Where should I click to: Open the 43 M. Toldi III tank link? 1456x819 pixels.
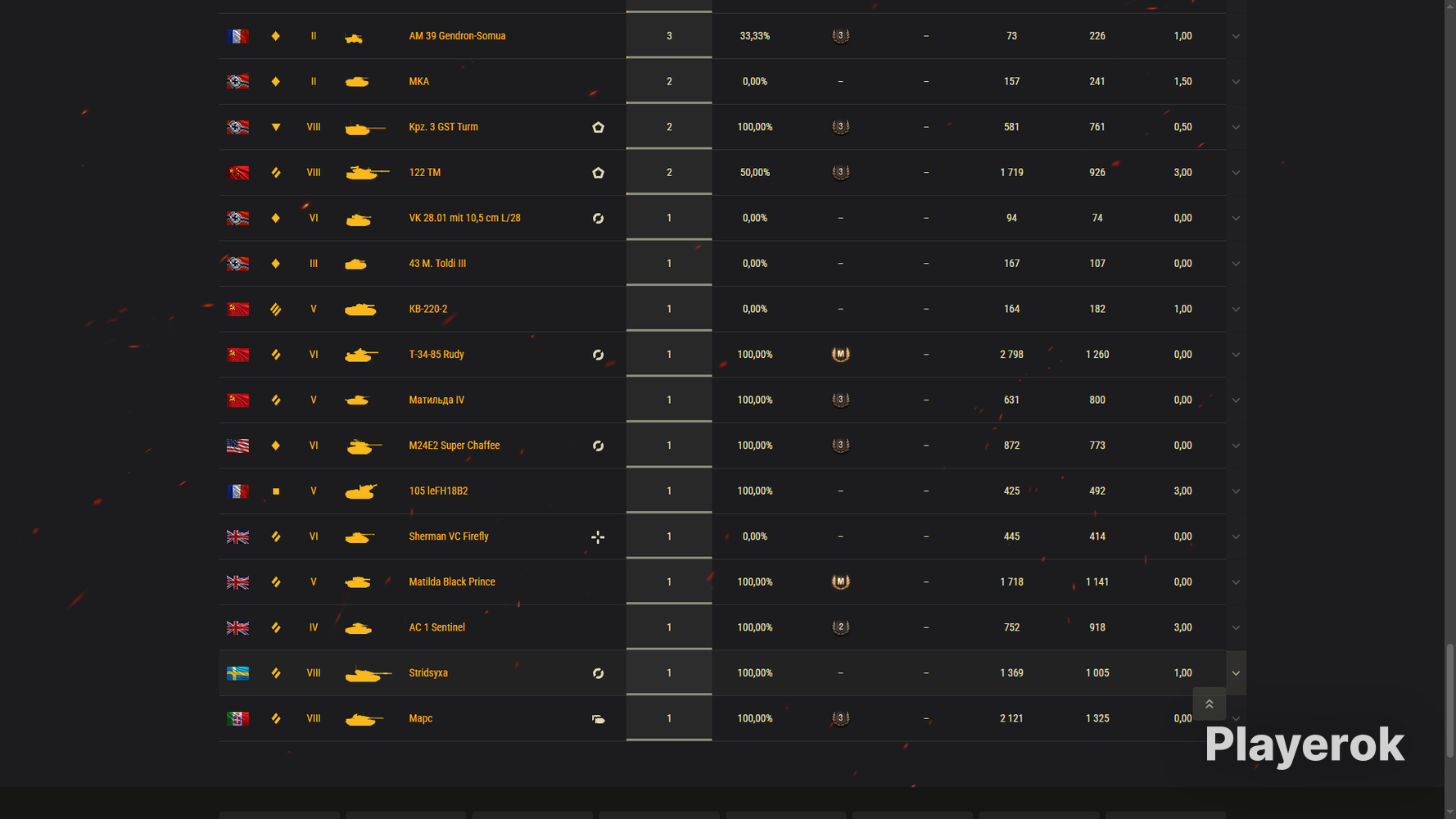pyautogui.click(x=437, y=264)
